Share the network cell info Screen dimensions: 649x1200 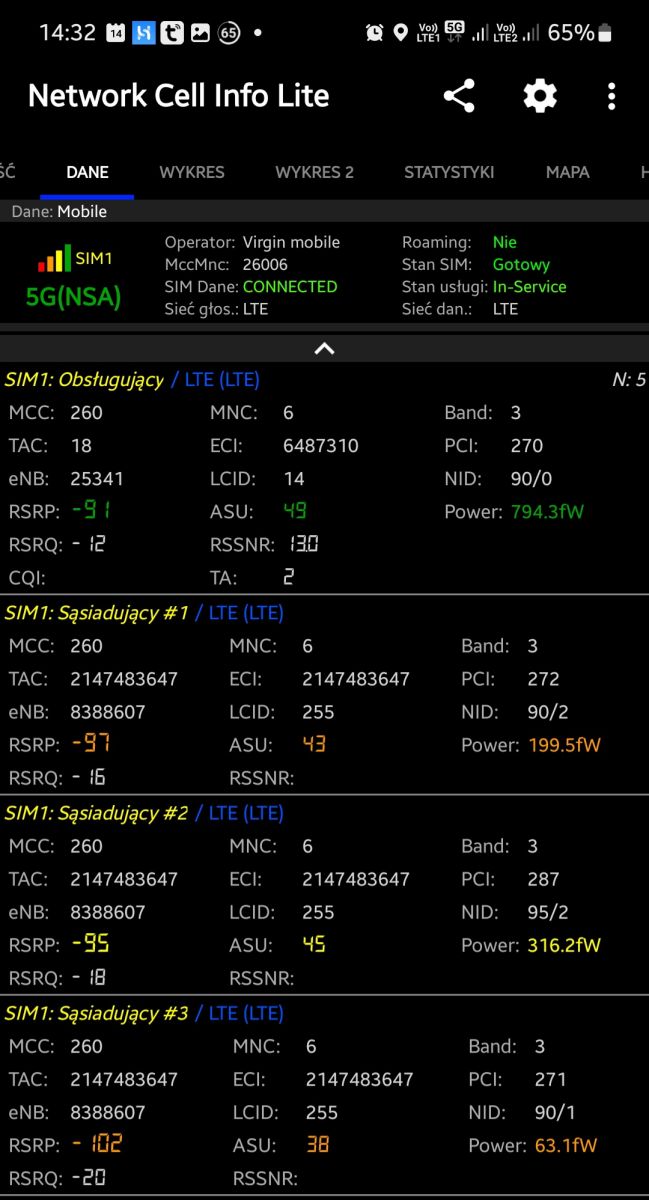(459, 96)
